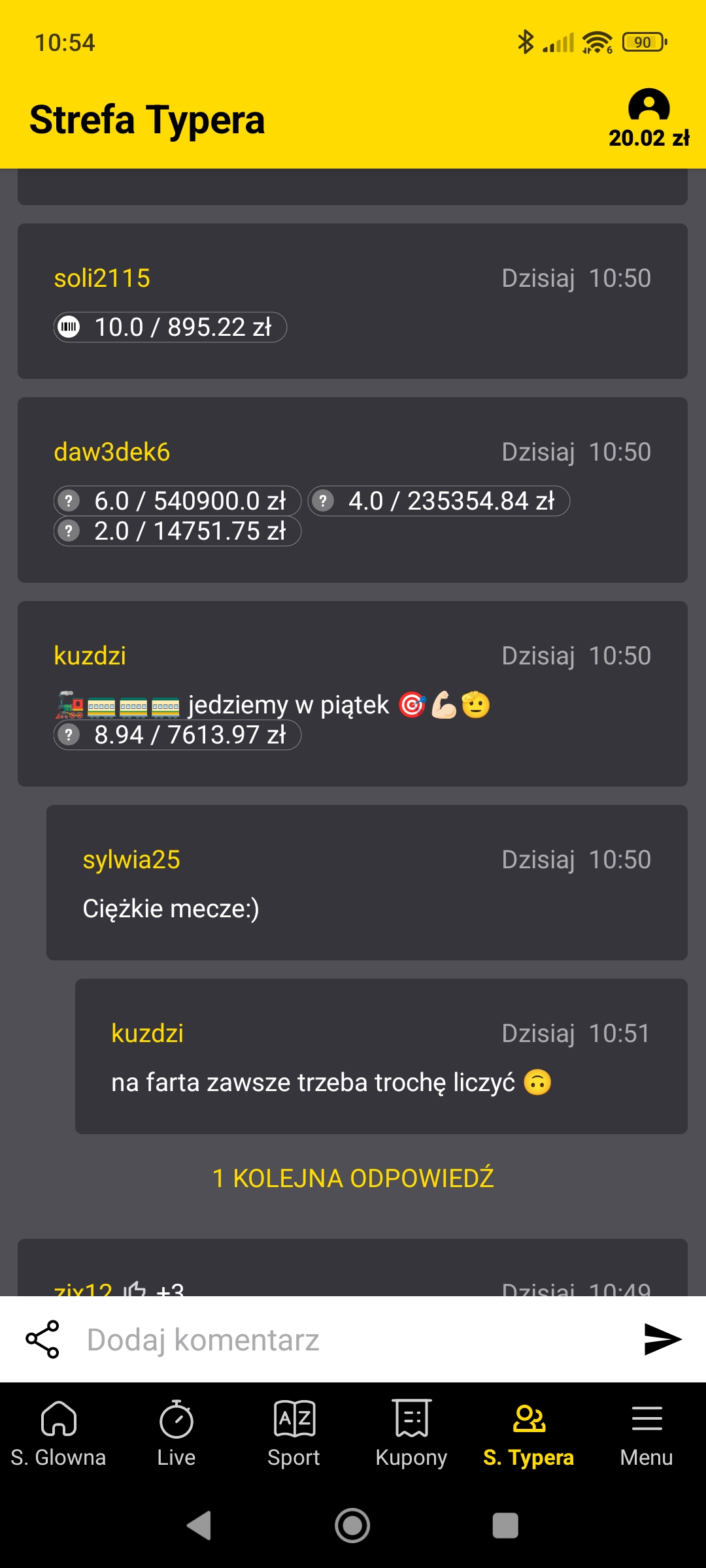The width and height of the screenshot is (706, 1568).
Task: View soli2115's user profile
Action: pos(102,278)
